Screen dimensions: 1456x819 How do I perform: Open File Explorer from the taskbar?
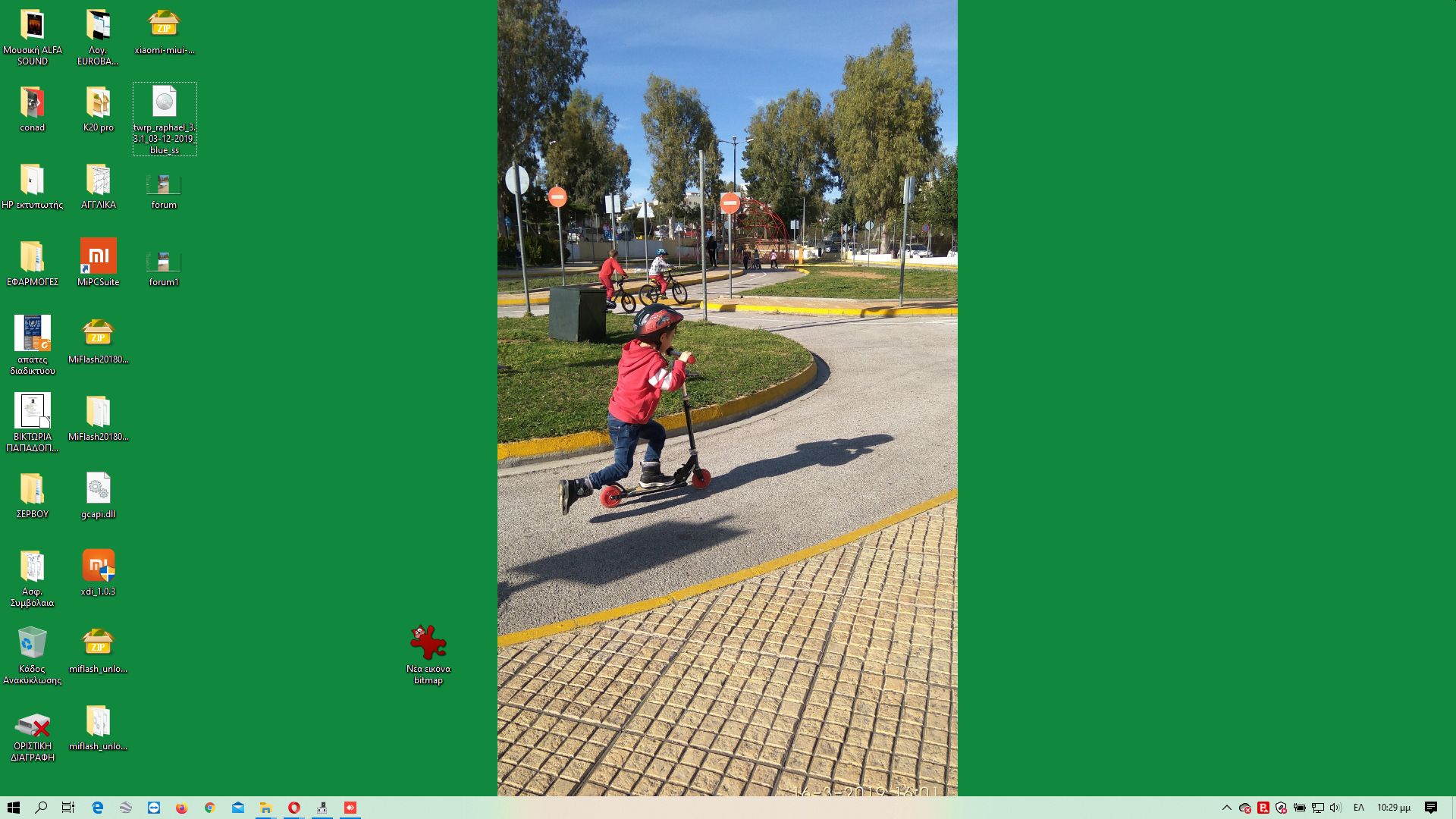(265, 808)
